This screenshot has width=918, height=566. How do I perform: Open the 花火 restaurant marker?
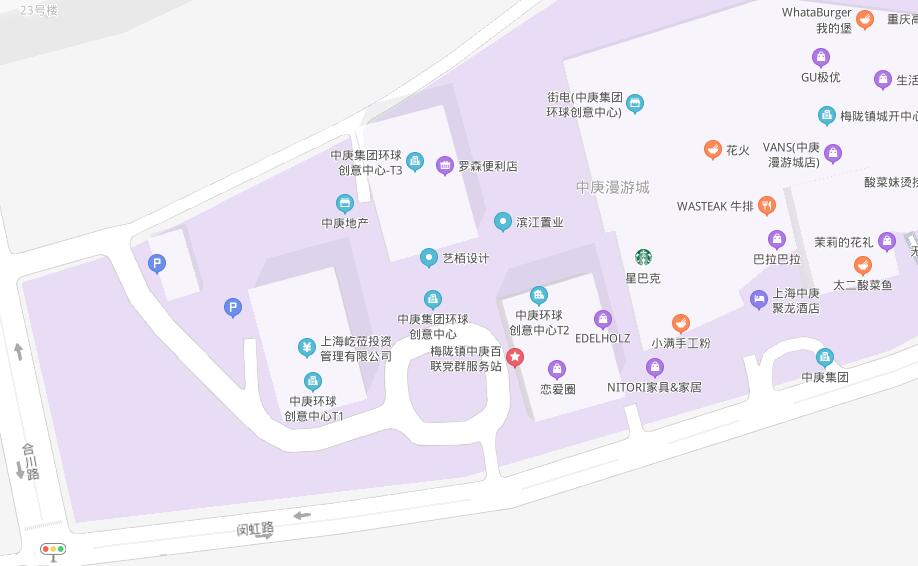712,150
